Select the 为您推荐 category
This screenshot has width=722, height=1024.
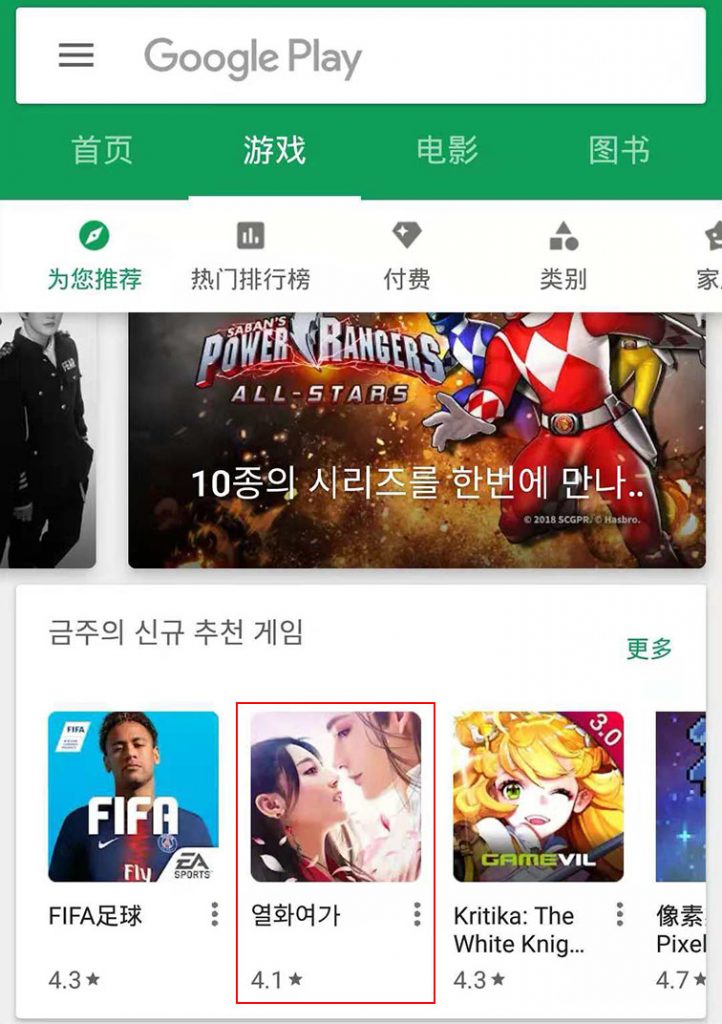94,257
